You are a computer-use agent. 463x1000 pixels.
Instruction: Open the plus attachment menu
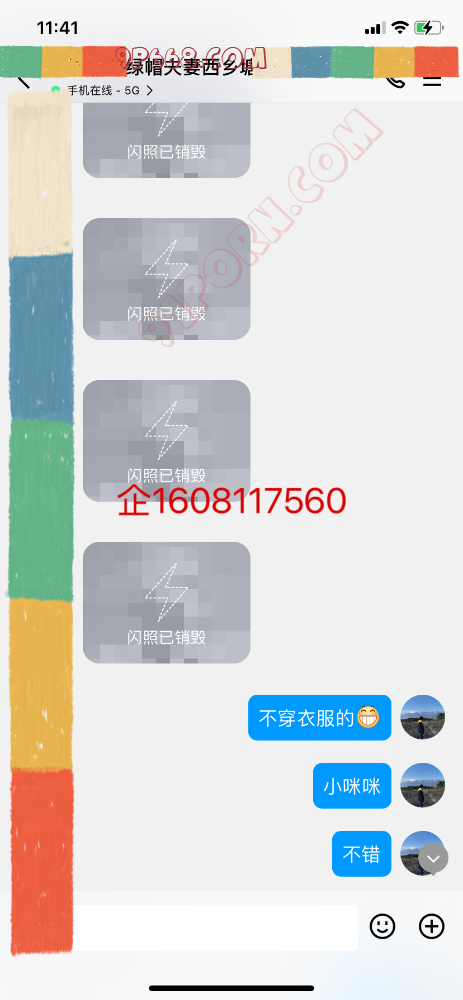click(431, 926)
